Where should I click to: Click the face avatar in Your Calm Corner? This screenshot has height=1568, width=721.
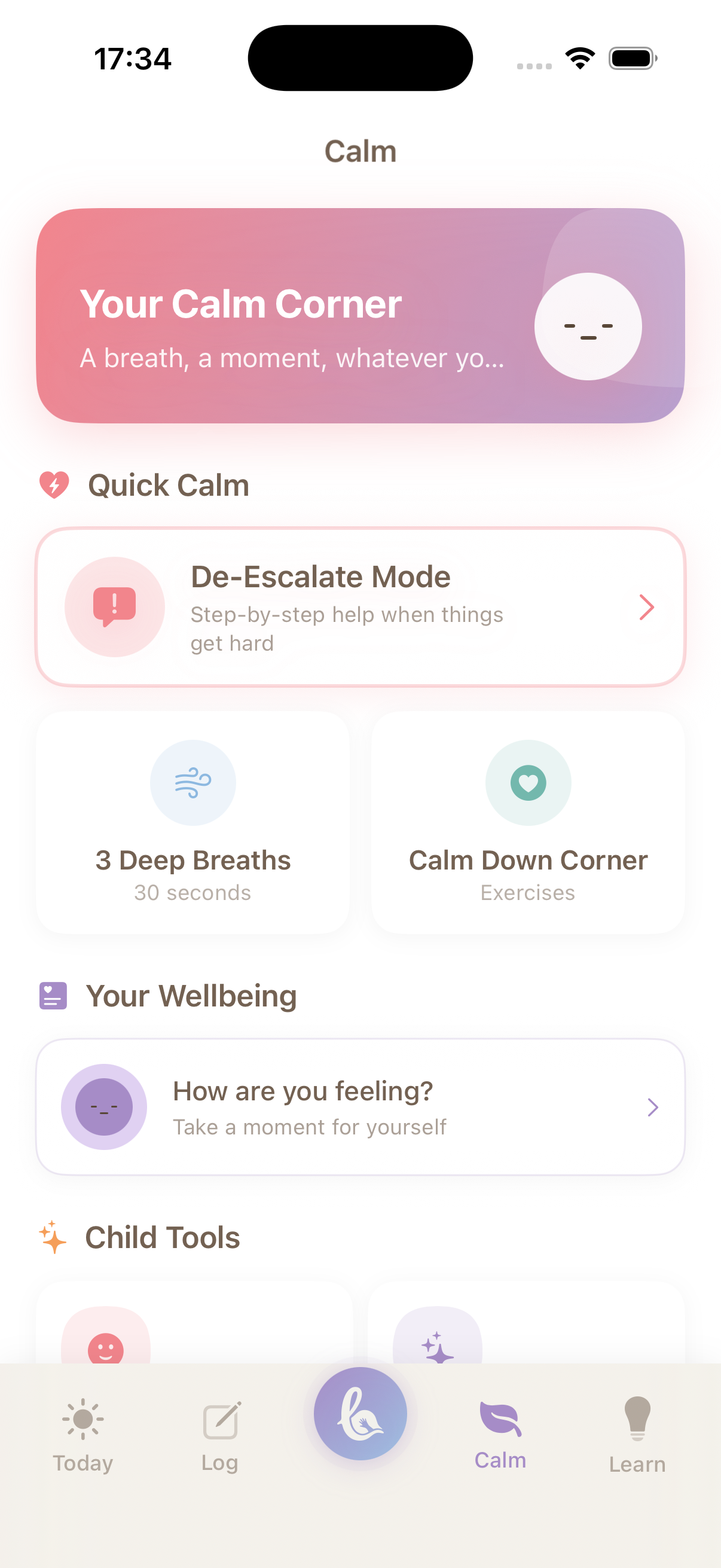pyautogui.click(x=589, y=327)
